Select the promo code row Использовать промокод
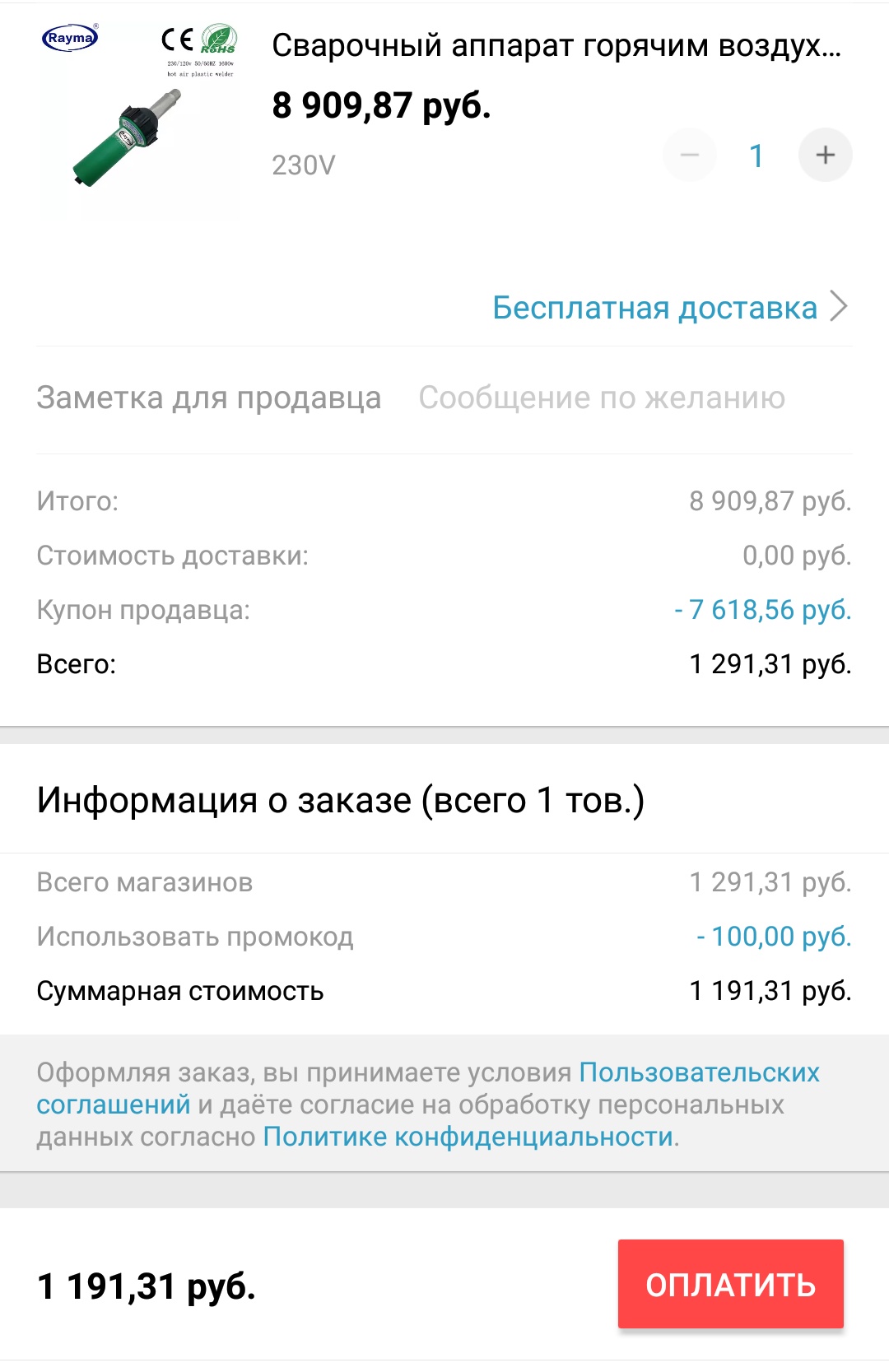889x1372 pixels. pyautogui.click(x=443, y=937)
